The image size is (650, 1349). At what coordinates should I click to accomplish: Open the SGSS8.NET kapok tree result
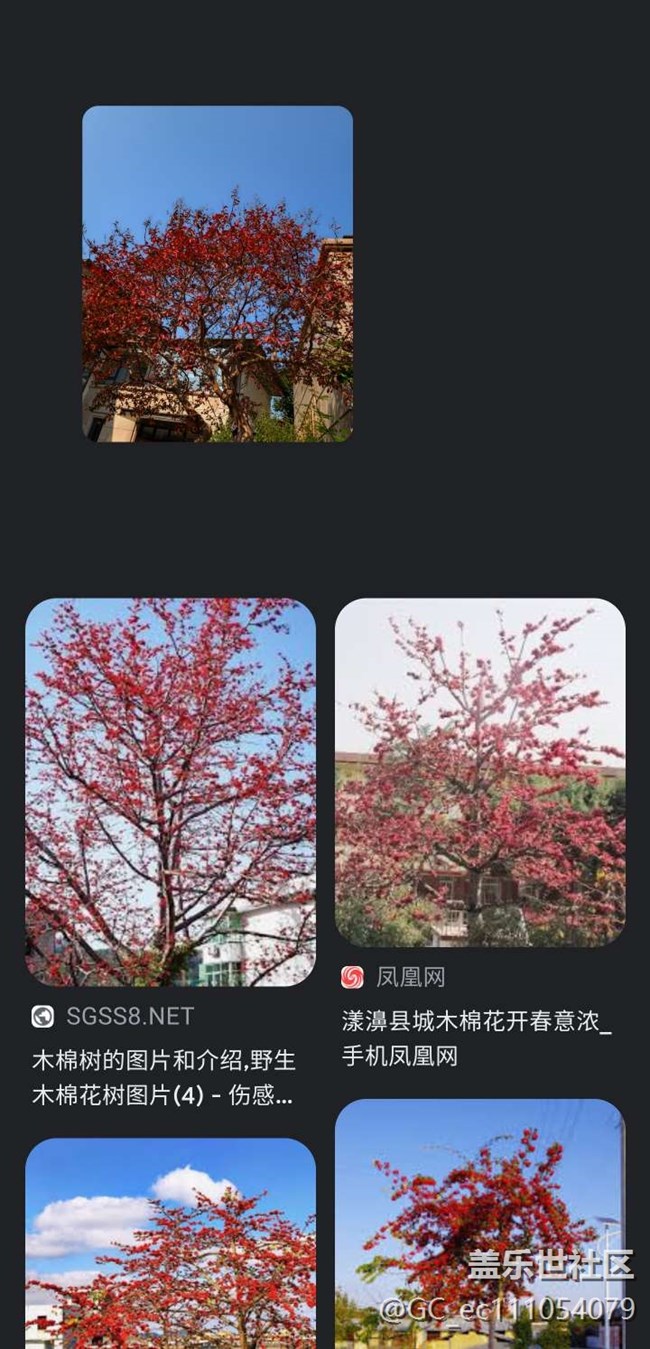pyautogui.click(x=170, y=791)
